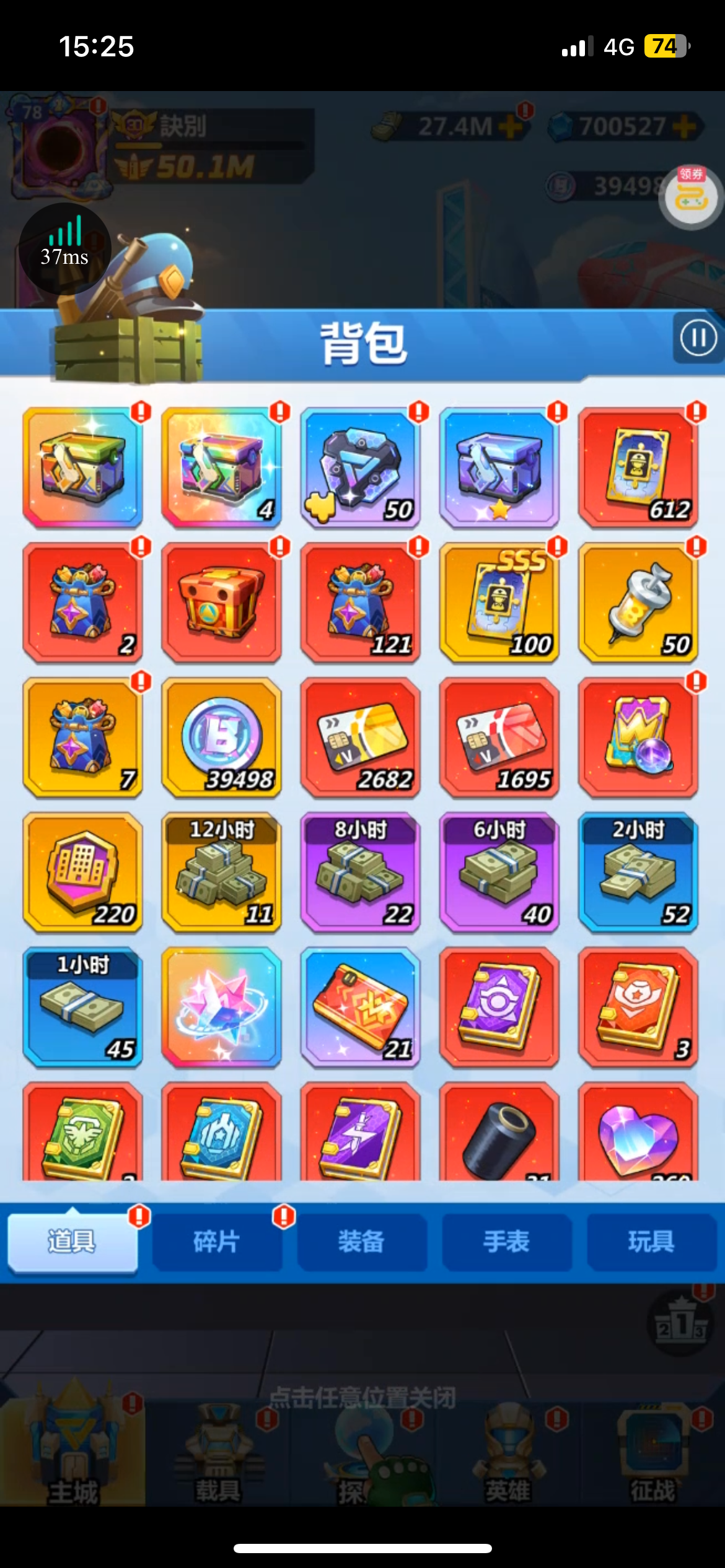Tap the building badge item with 220
725x1568 pixels.
pyautogui.click(x=82, y=871)
